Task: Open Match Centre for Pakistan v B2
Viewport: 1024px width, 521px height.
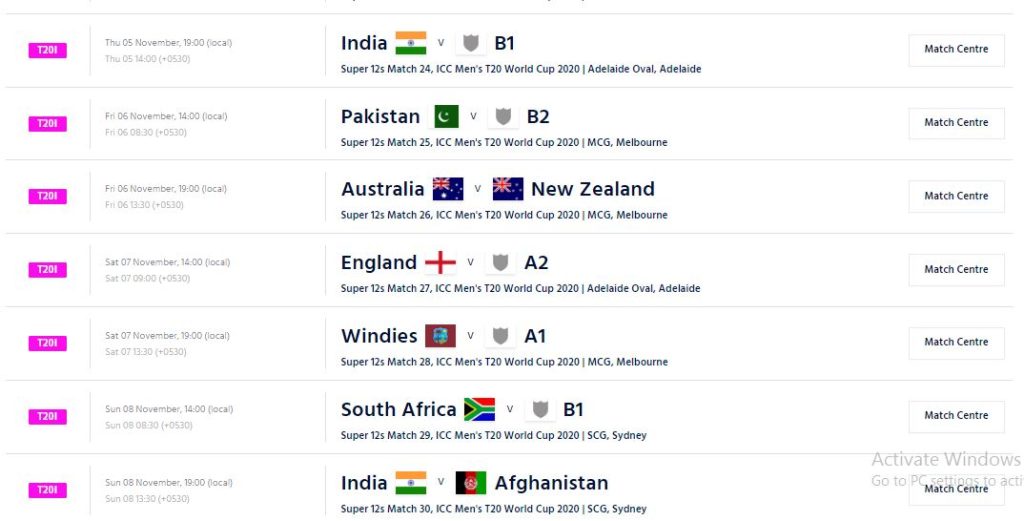Action: pyautogui.click(x=956, y=123)
